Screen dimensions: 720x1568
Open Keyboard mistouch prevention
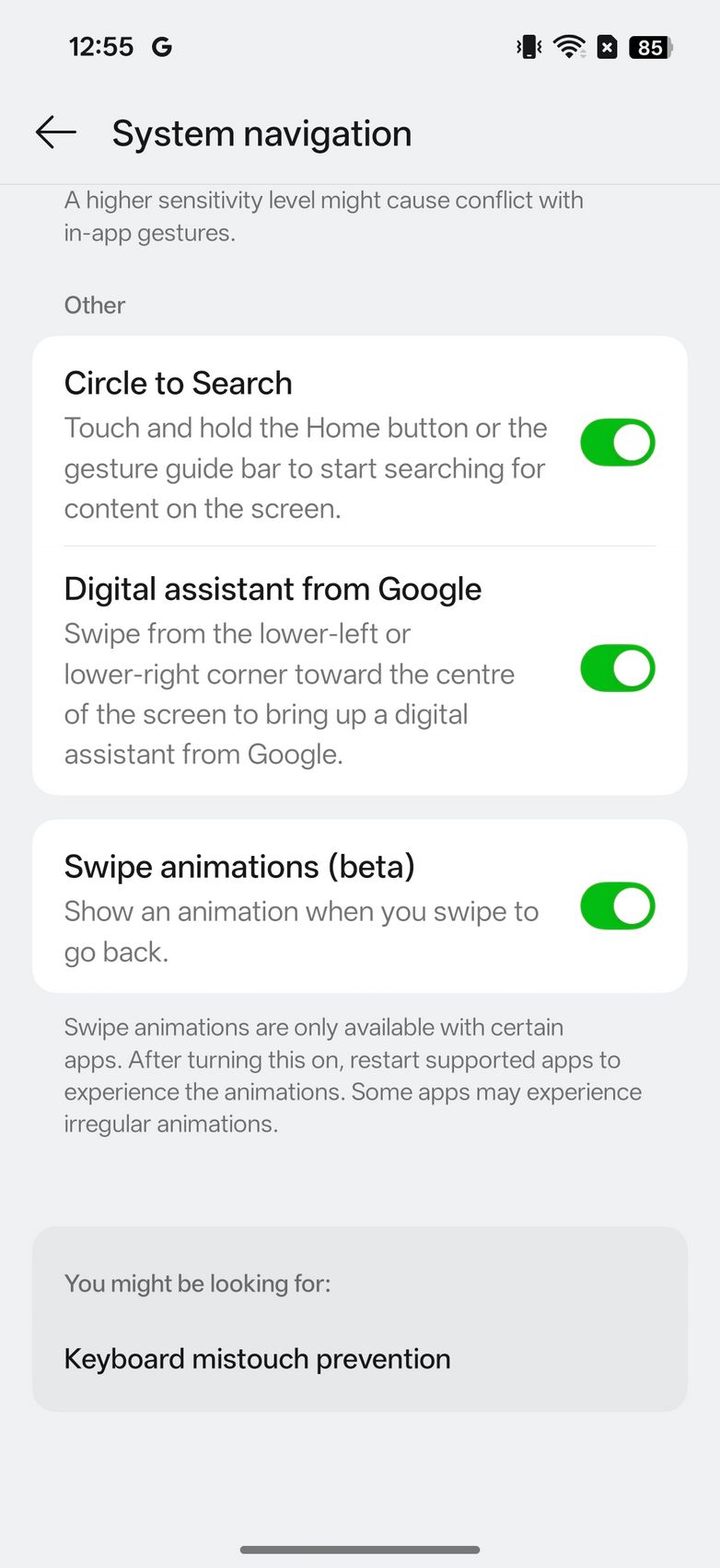click(258, 1358)
